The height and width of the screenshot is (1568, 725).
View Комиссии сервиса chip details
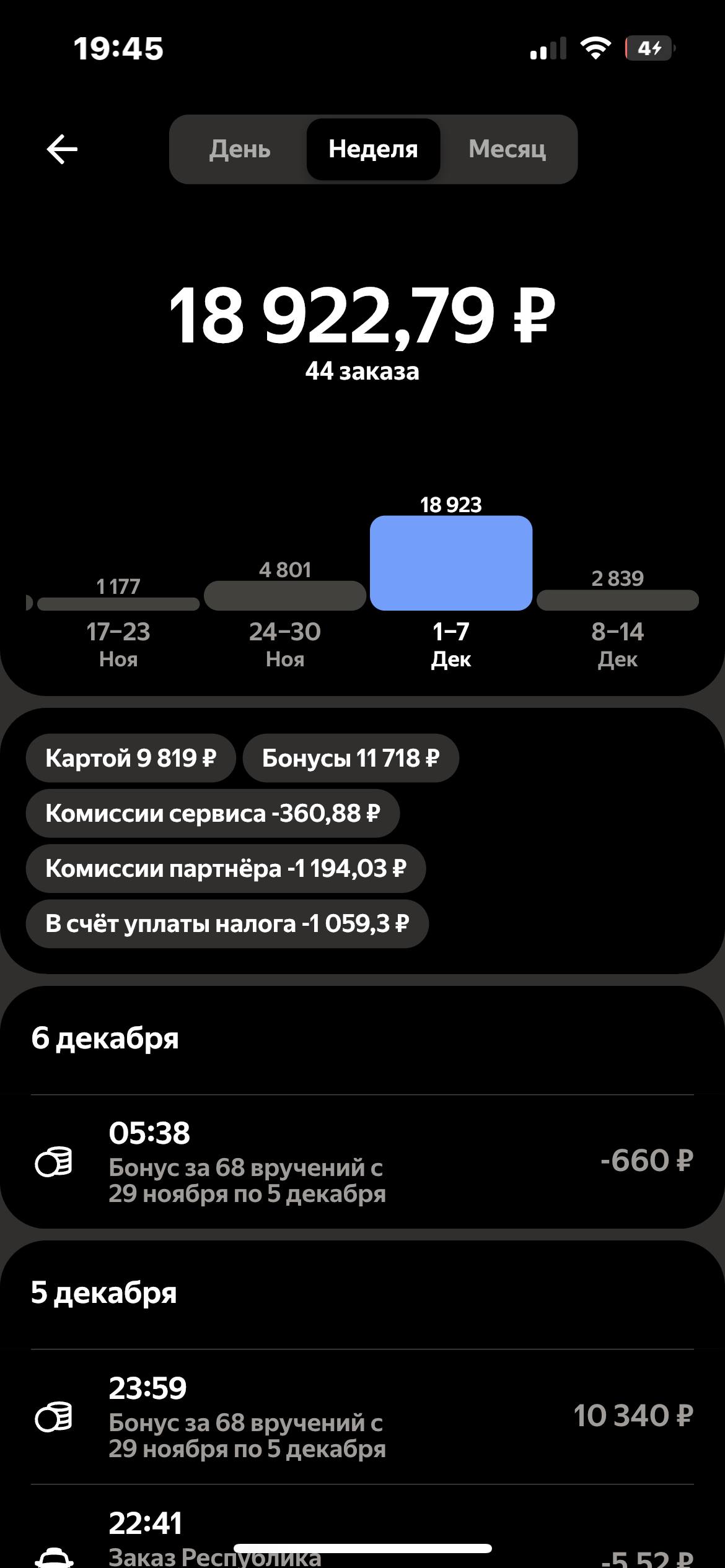pyautogui.click(x=213, y=813)
